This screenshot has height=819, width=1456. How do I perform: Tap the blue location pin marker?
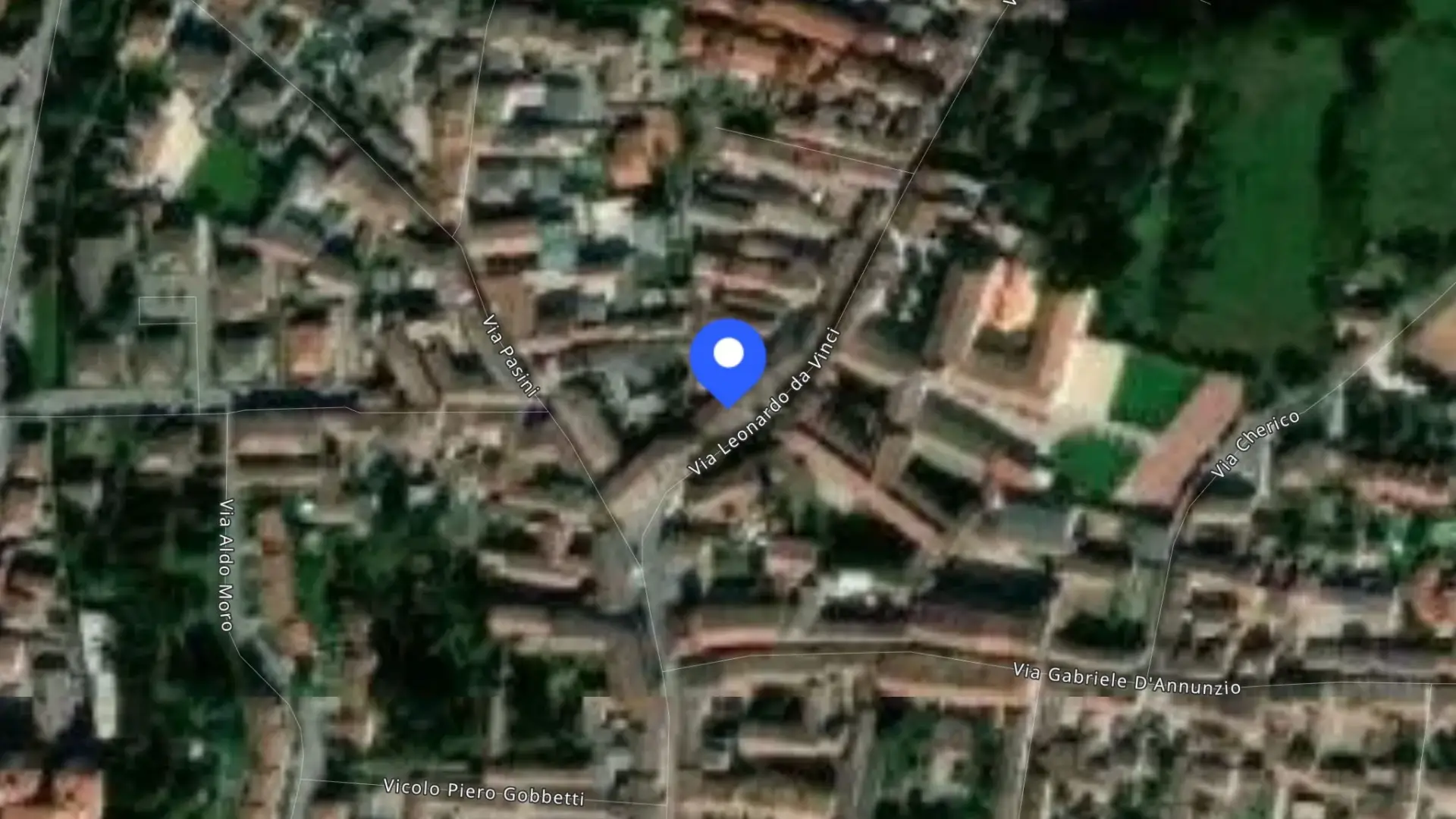[728, 362]
